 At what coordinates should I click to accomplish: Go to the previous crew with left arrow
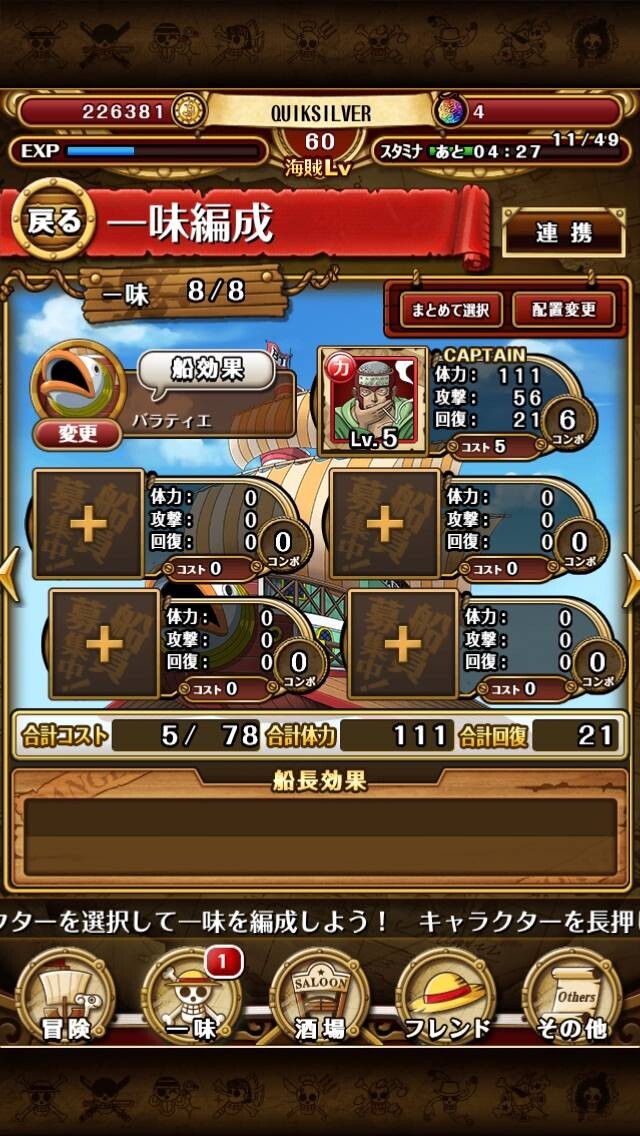[x=10, y=577]
